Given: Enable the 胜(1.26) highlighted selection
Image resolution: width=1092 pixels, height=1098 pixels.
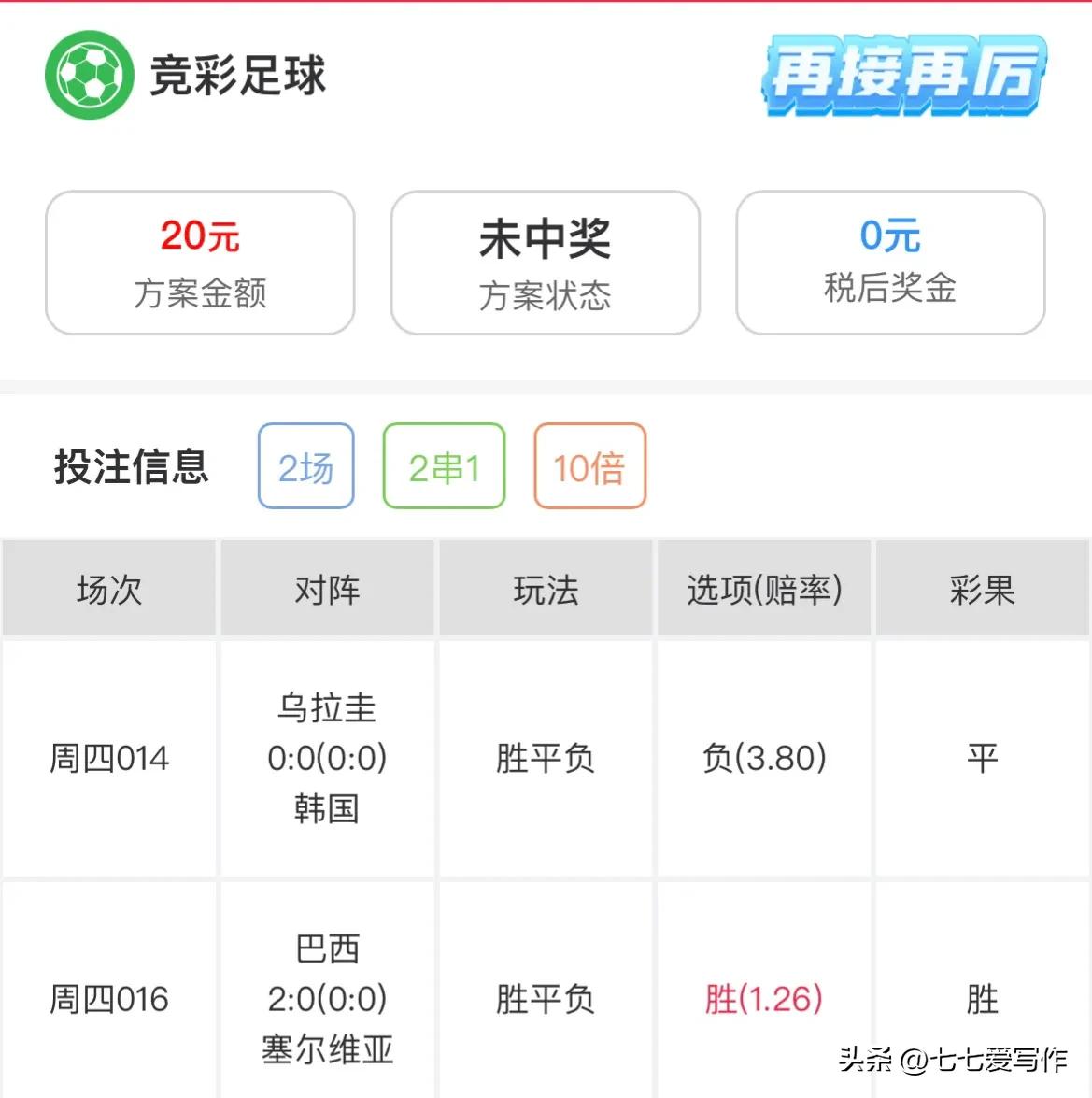Looking at the screenshot, I should tap(763, 999).
